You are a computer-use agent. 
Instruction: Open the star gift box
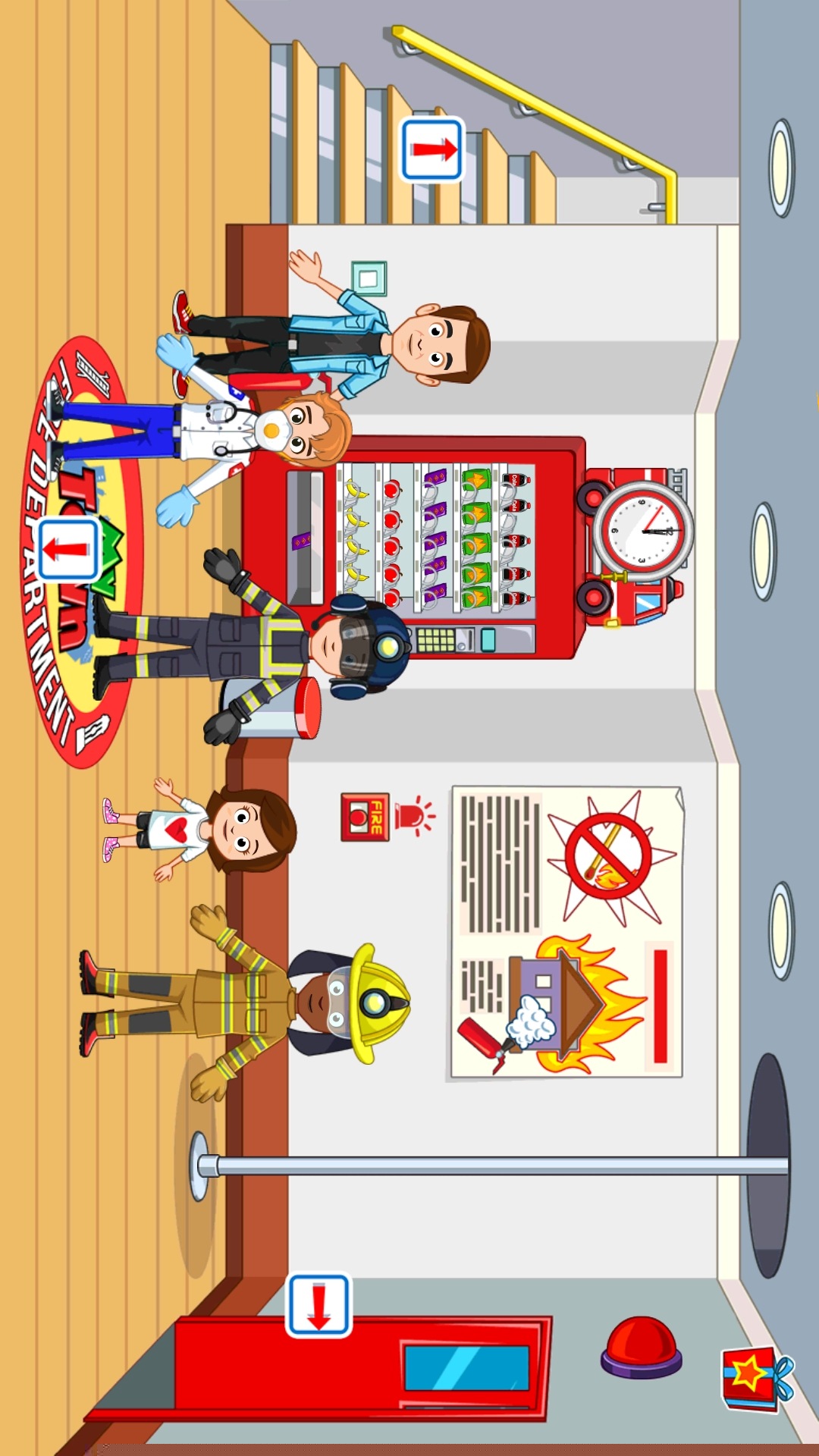pyautogui.click(x=755, y=1378)
